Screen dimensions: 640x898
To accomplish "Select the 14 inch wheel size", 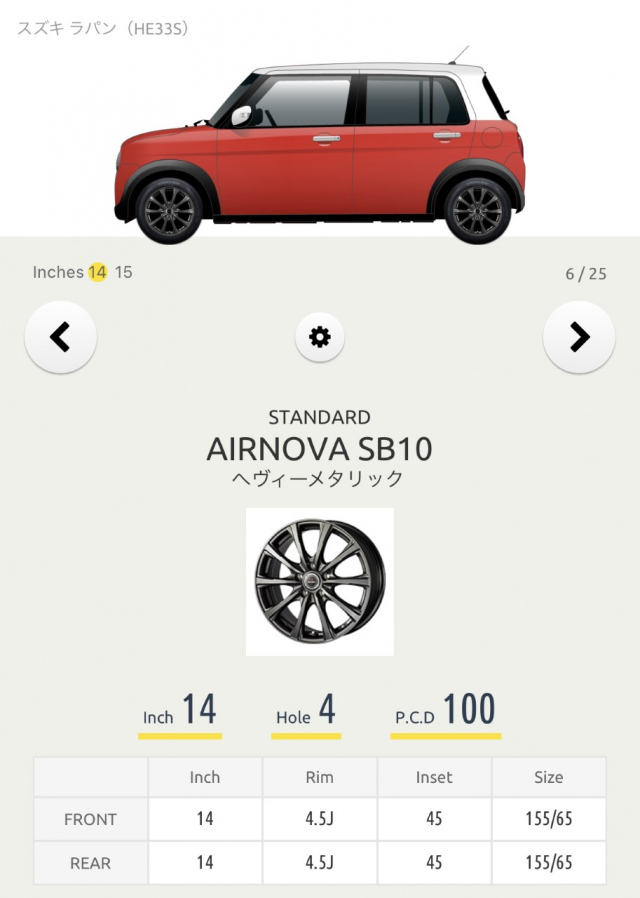I will (97, 272).
